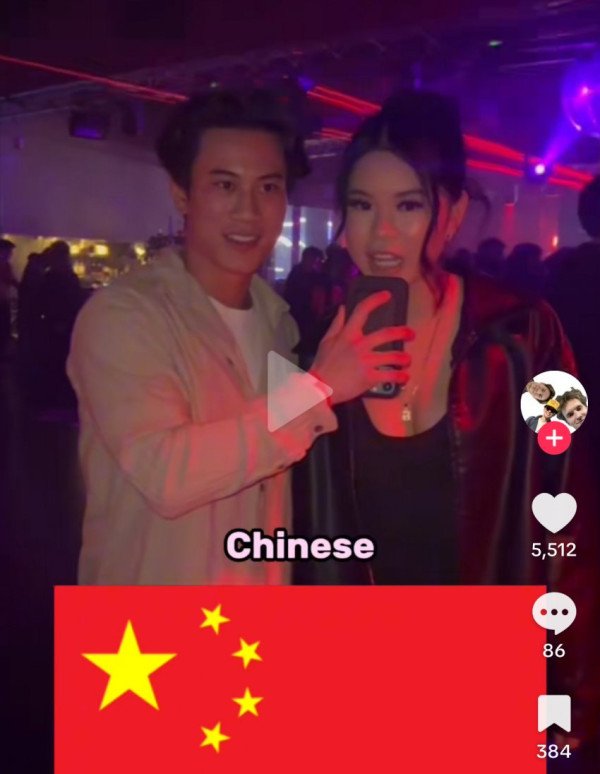Open the comments section

[x=553, y=614]
